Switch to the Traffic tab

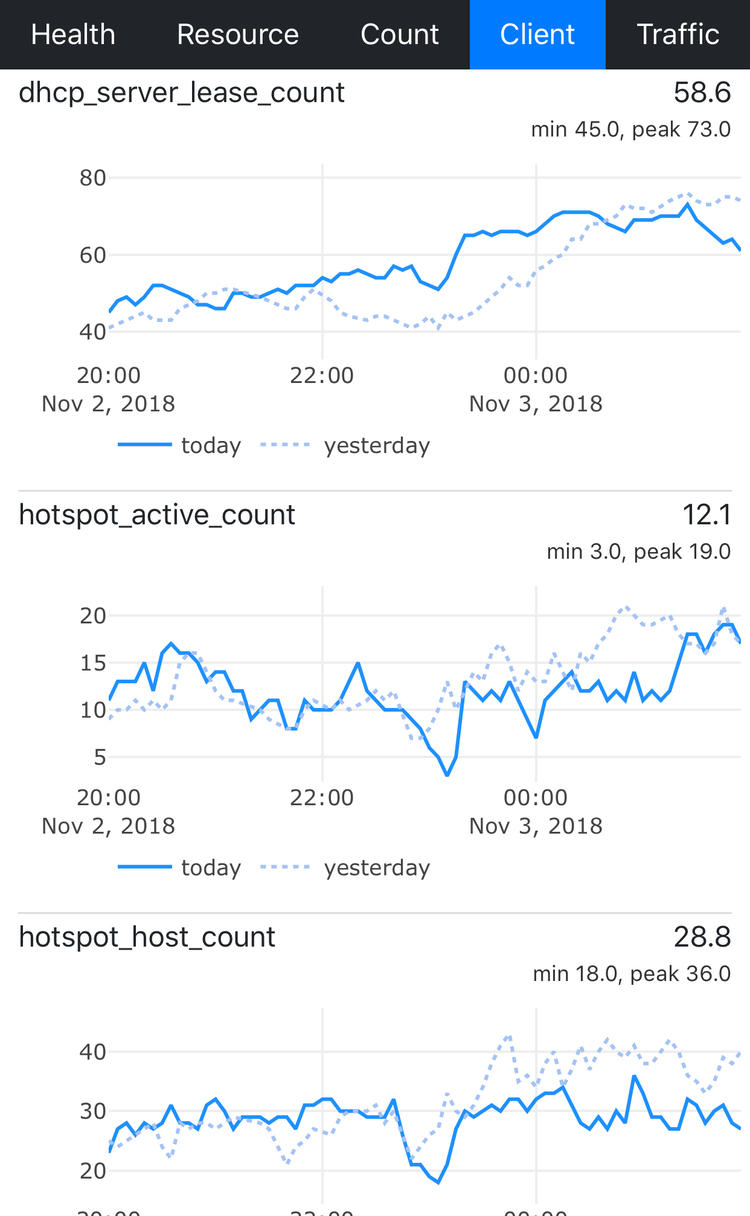tap(678, 34)
